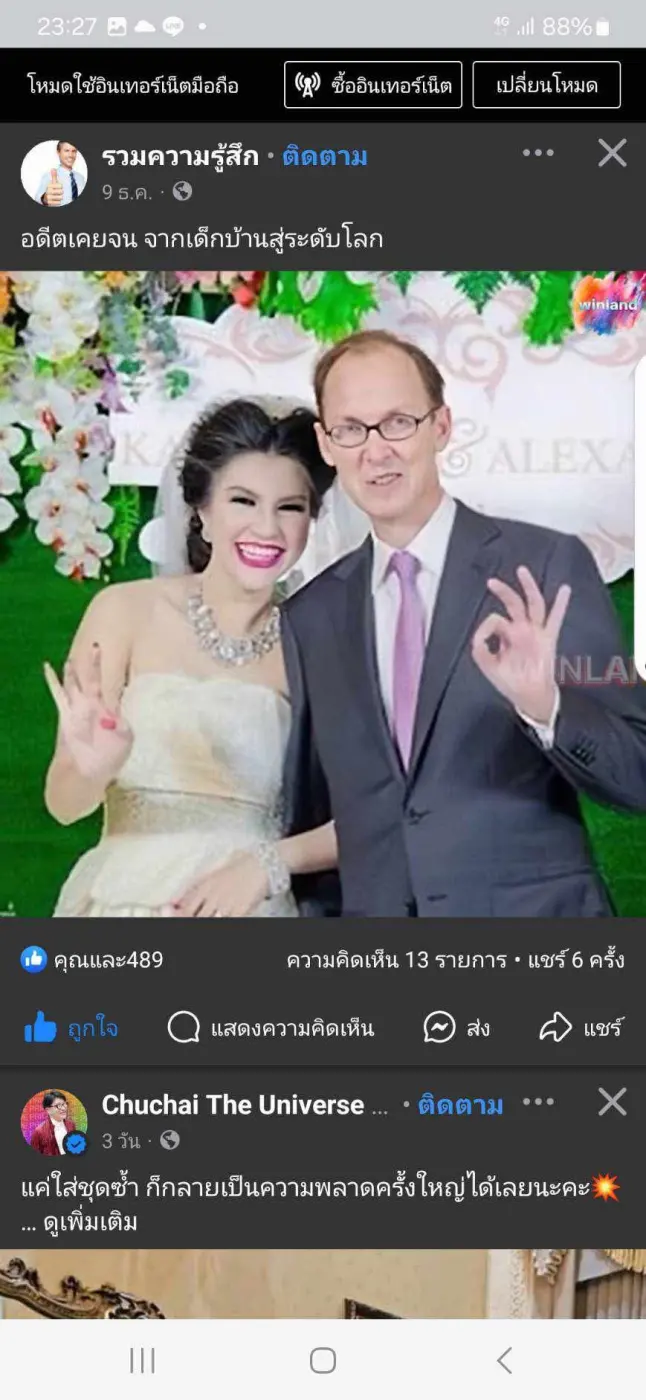This screenshot has height=1400, width=646.
Task: Tap the ซื้ออินเทอร์เน็ต button
Action: [373, 85]
